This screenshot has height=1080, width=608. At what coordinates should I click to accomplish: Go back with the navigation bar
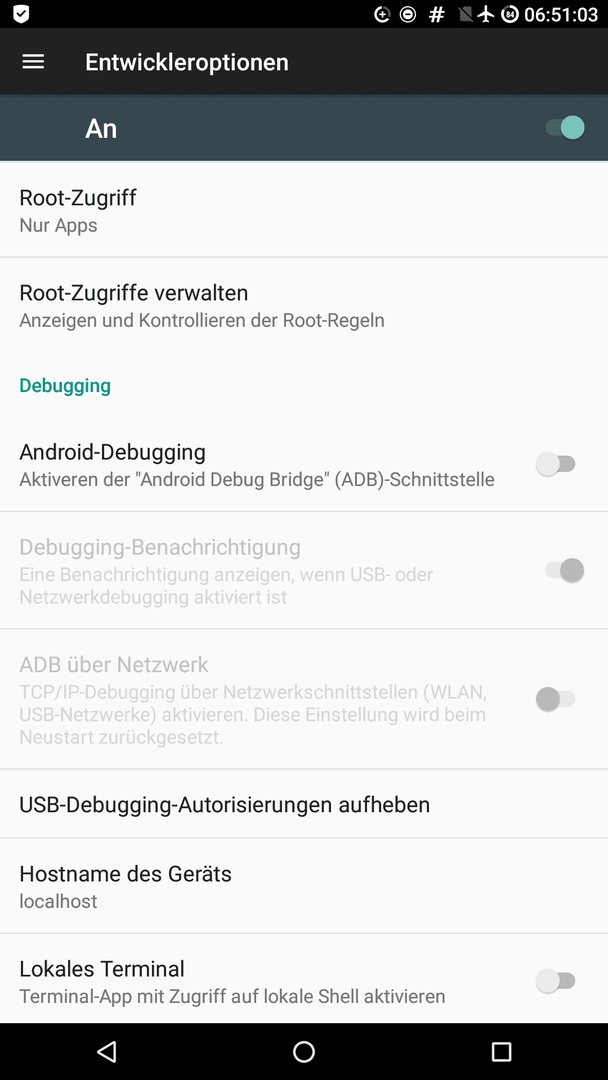pos(106,1051)
